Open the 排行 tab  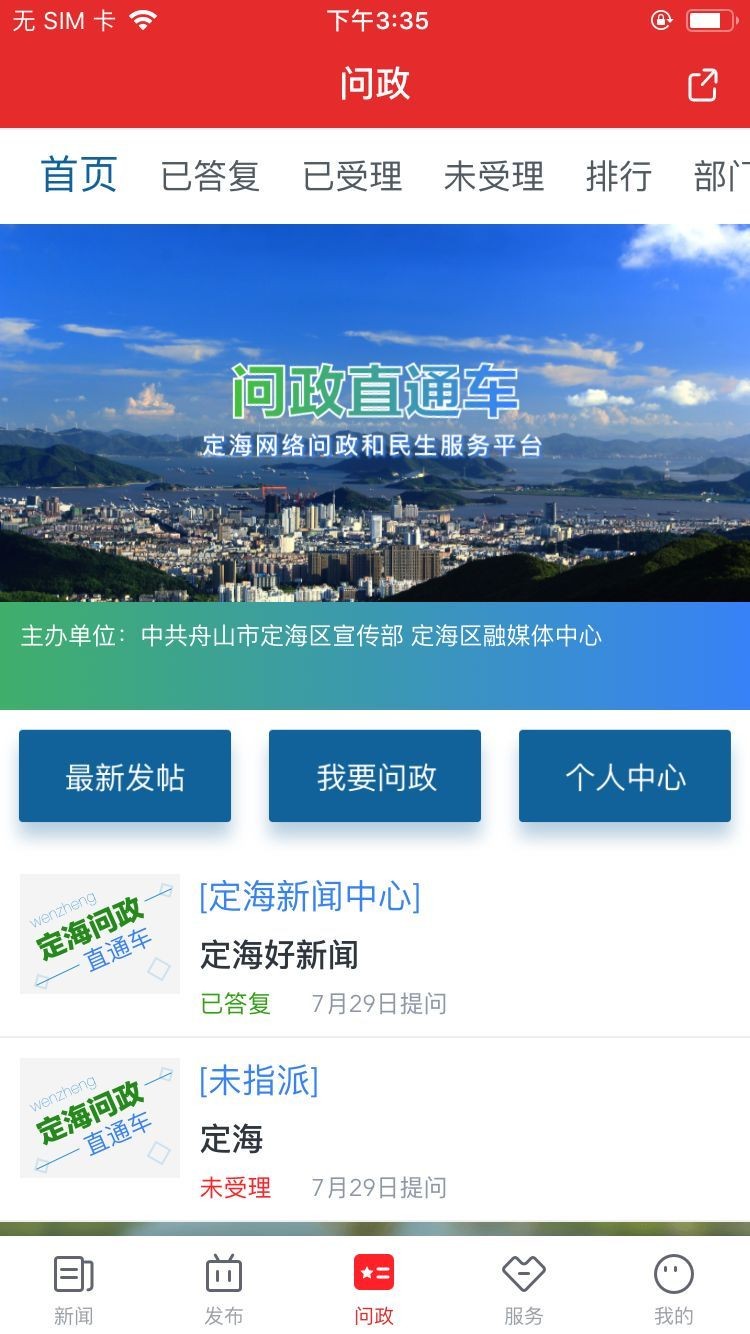[619, 177]
